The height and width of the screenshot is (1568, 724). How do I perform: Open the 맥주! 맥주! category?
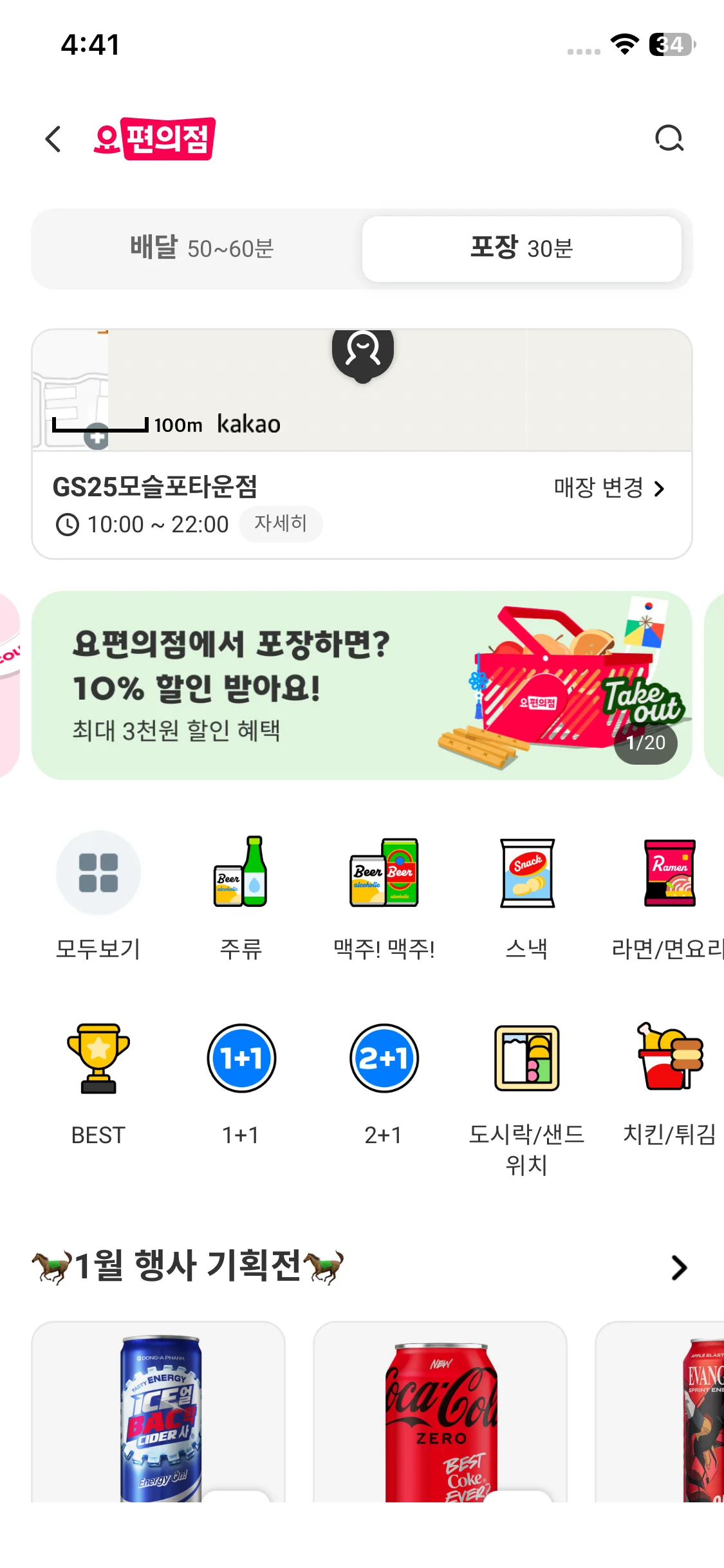(384, 896)
